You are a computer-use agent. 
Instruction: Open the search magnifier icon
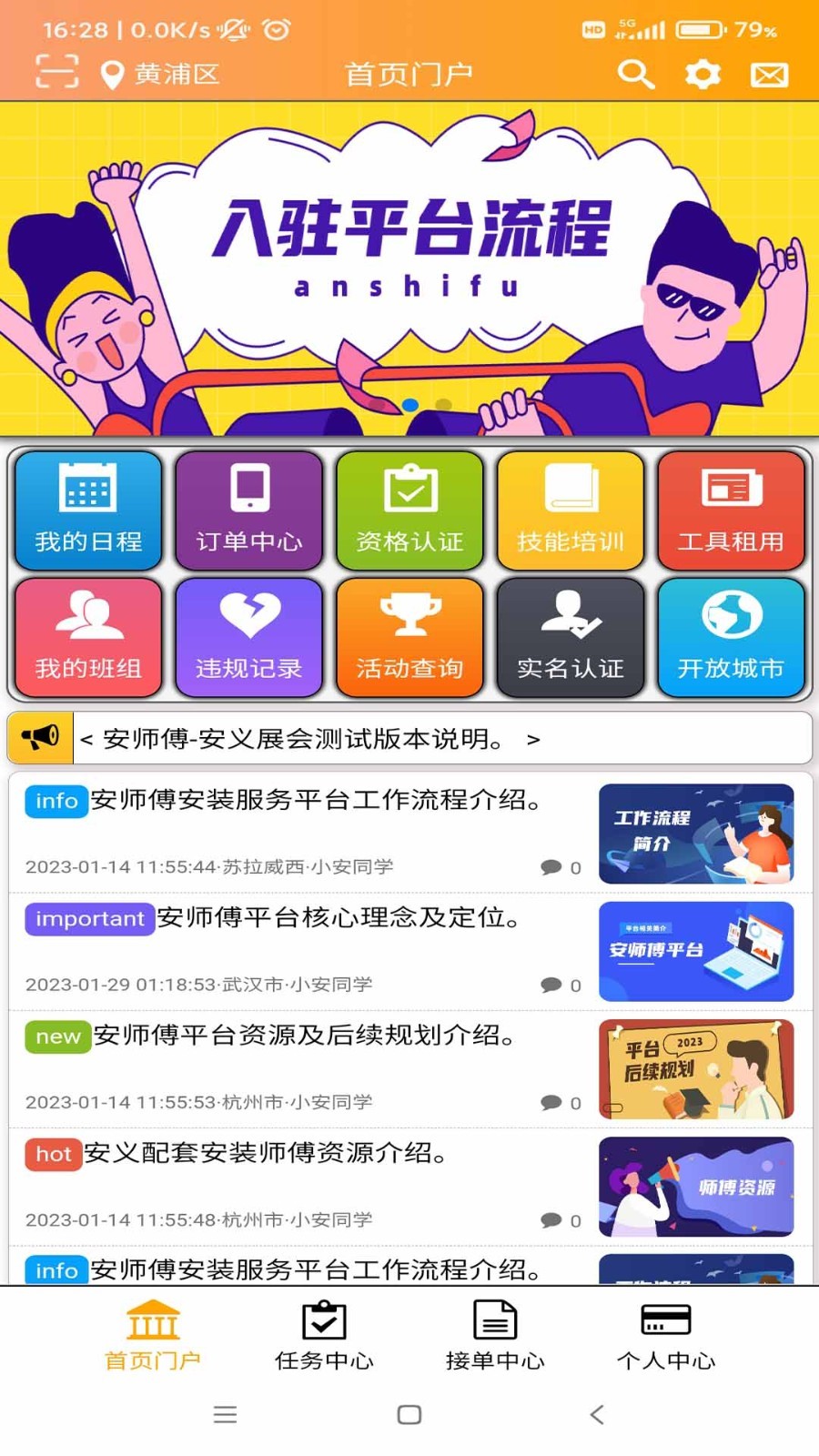(x=635, y=74)
